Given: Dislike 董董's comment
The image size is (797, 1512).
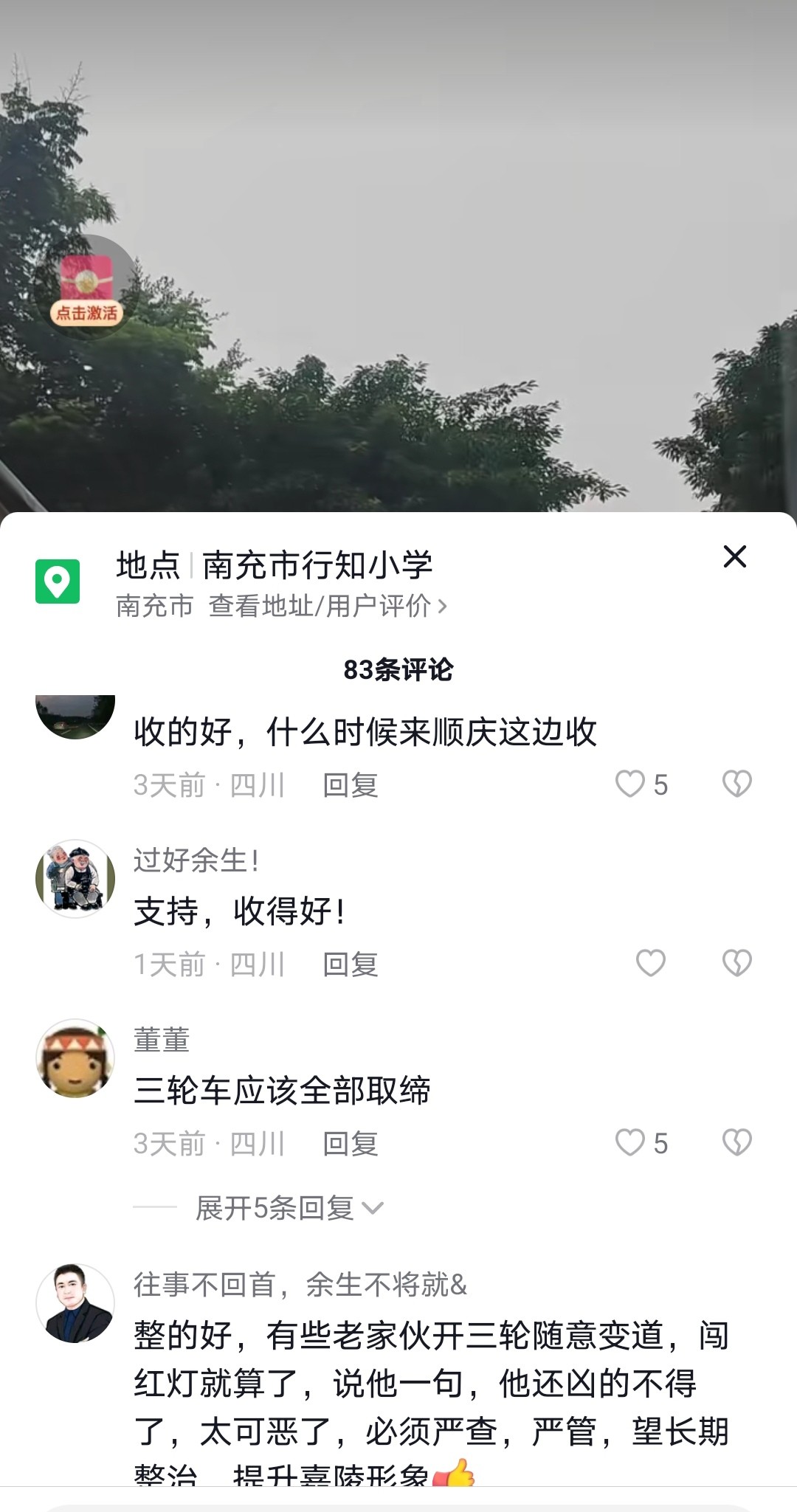Looking at the screenshot, I should click(736, 1143).
